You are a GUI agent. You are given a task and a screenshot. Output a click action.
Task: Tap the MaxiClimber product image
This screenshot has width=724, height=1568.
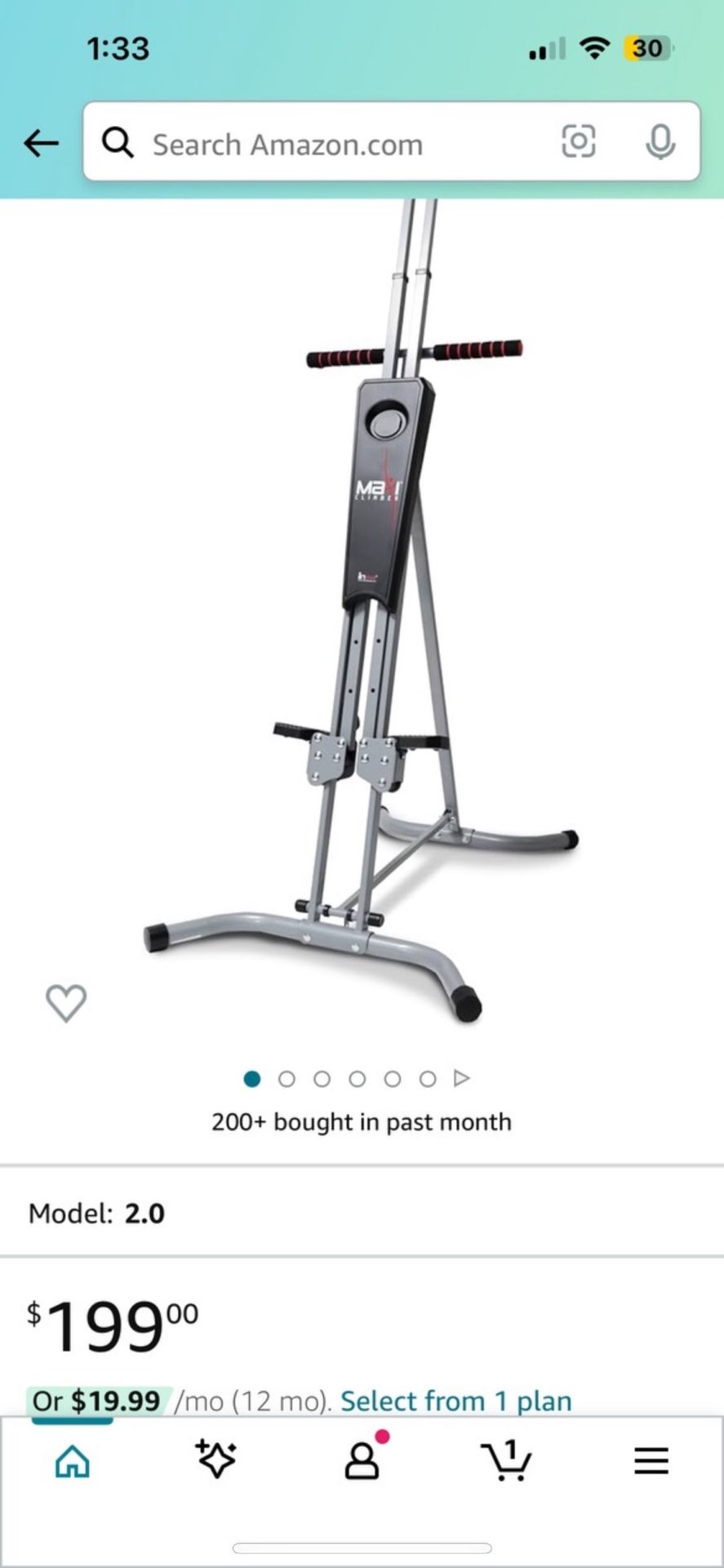point(362,612)
